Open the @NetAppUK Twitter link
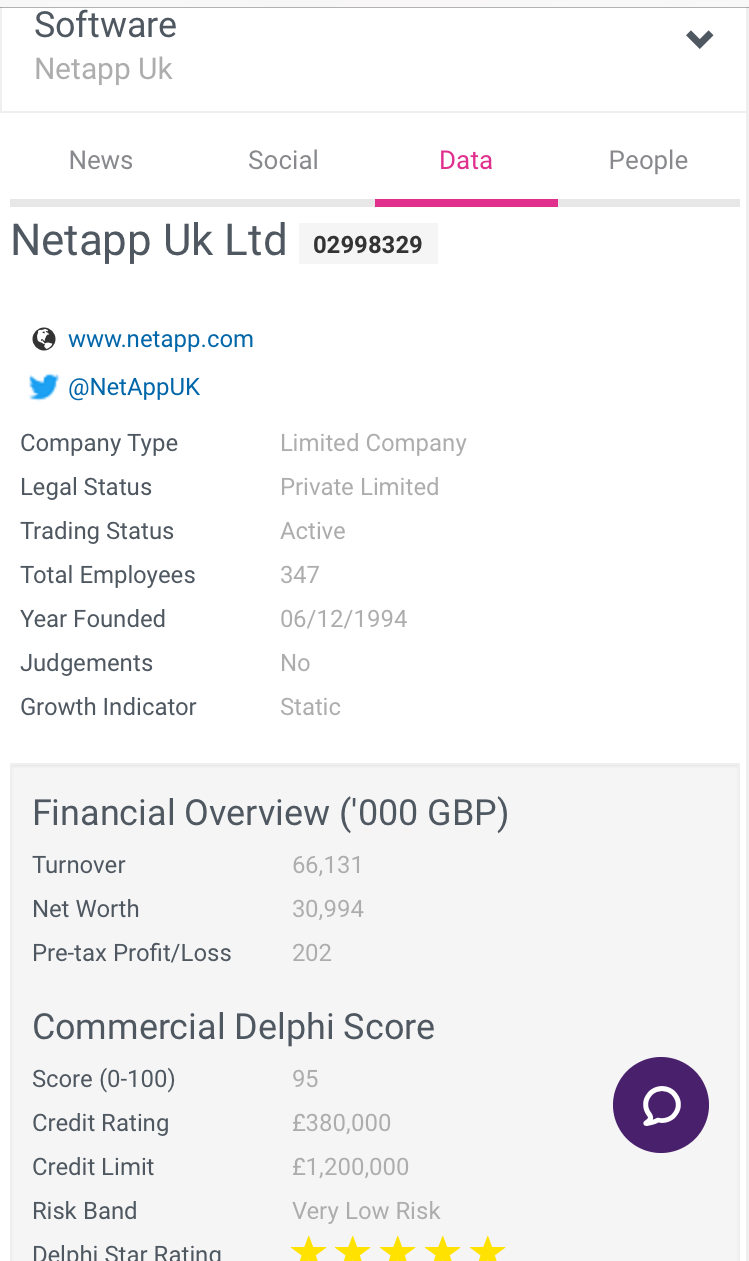The image size is (749, 1261). (x=134, y=387)
